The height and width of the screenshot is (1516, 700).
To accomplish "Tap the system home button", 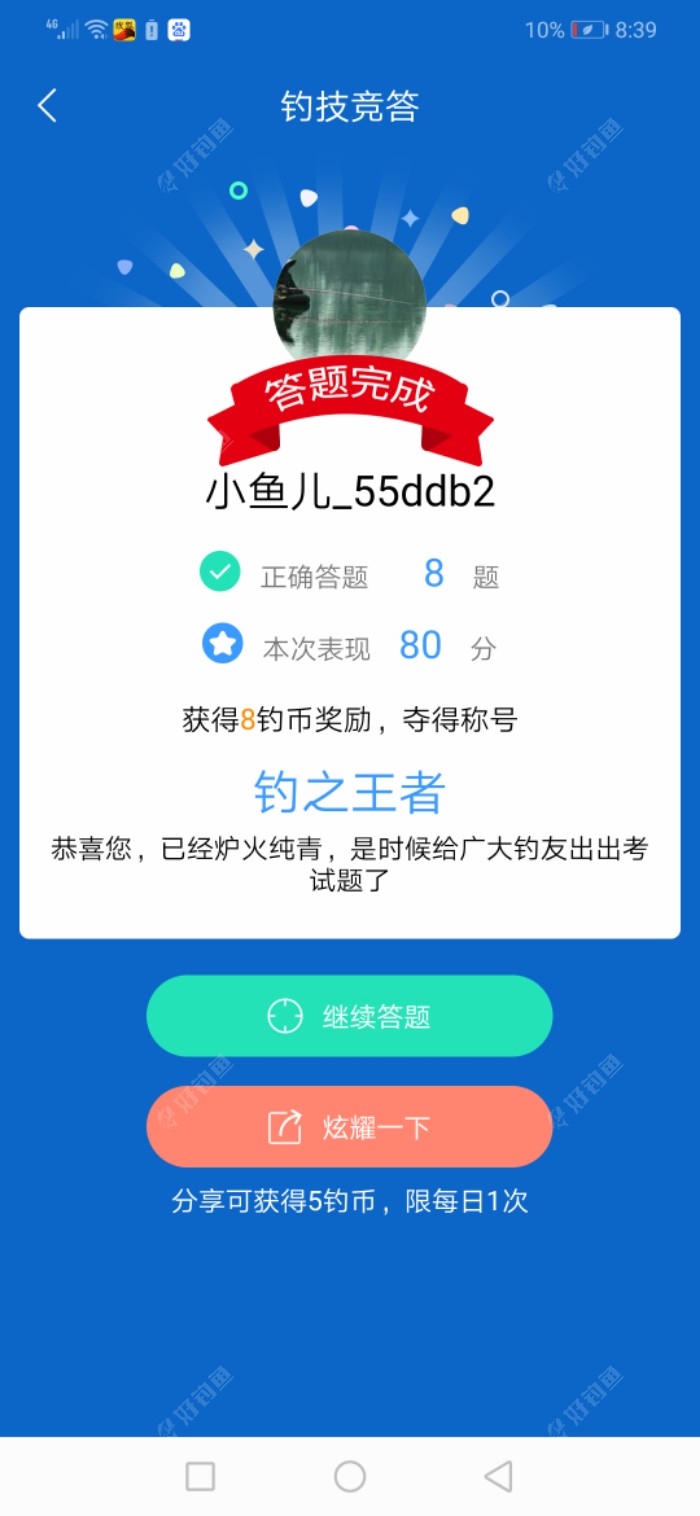I will [349, 1476].
